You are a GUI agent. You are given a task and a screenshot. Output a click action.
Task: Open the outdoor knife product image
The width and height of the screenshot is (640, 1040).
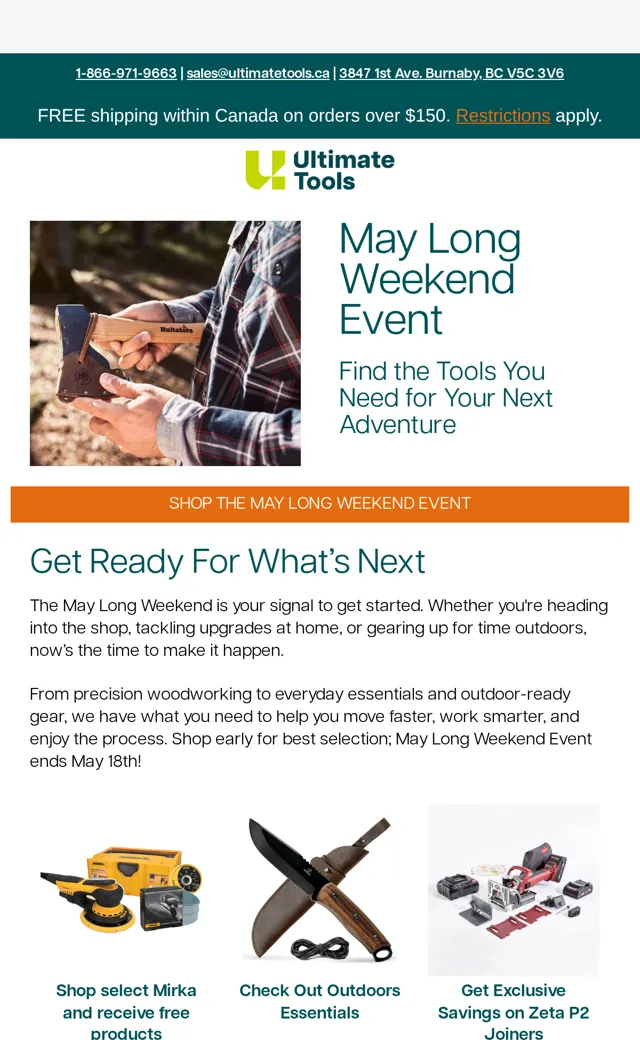point(320,890)
